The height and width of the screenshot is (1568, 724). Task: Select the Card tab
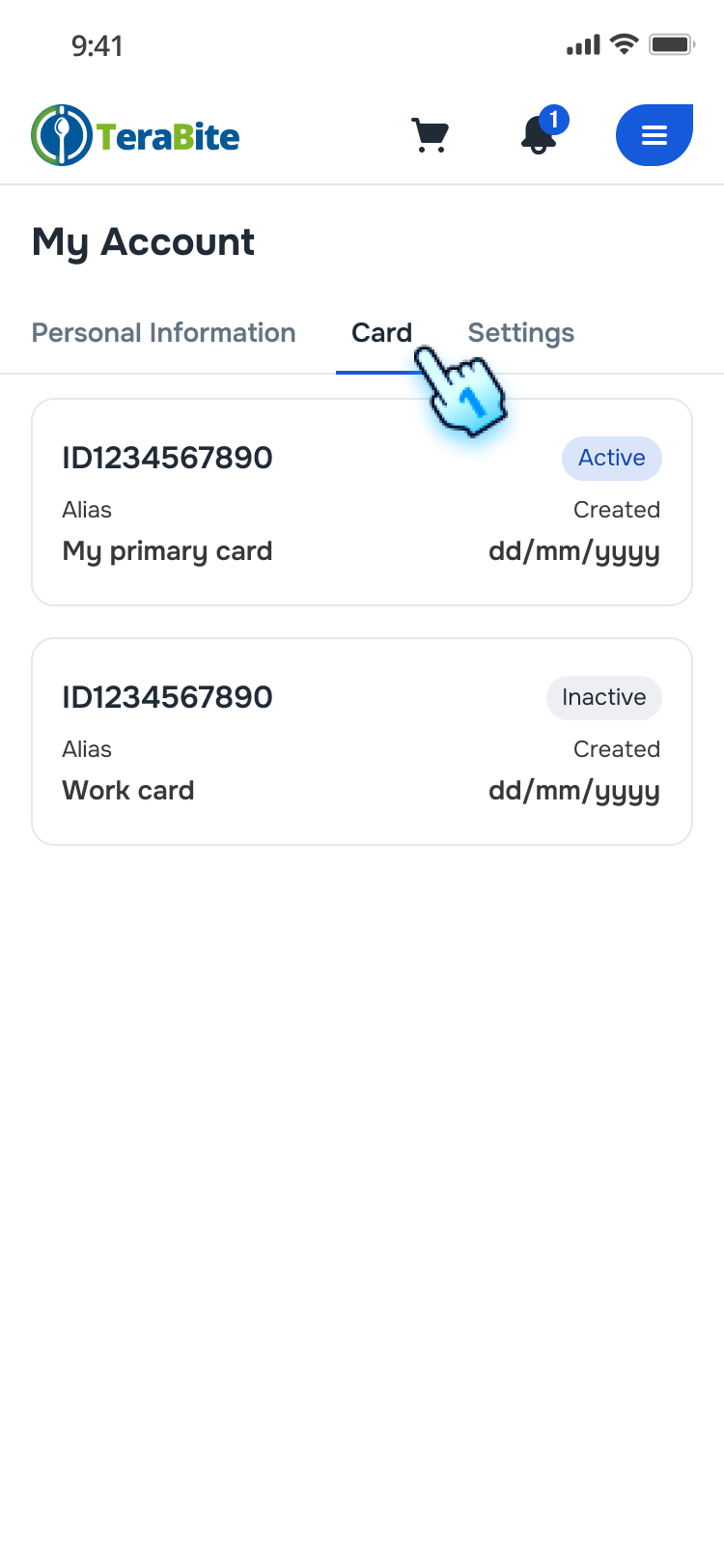[381, 332]
